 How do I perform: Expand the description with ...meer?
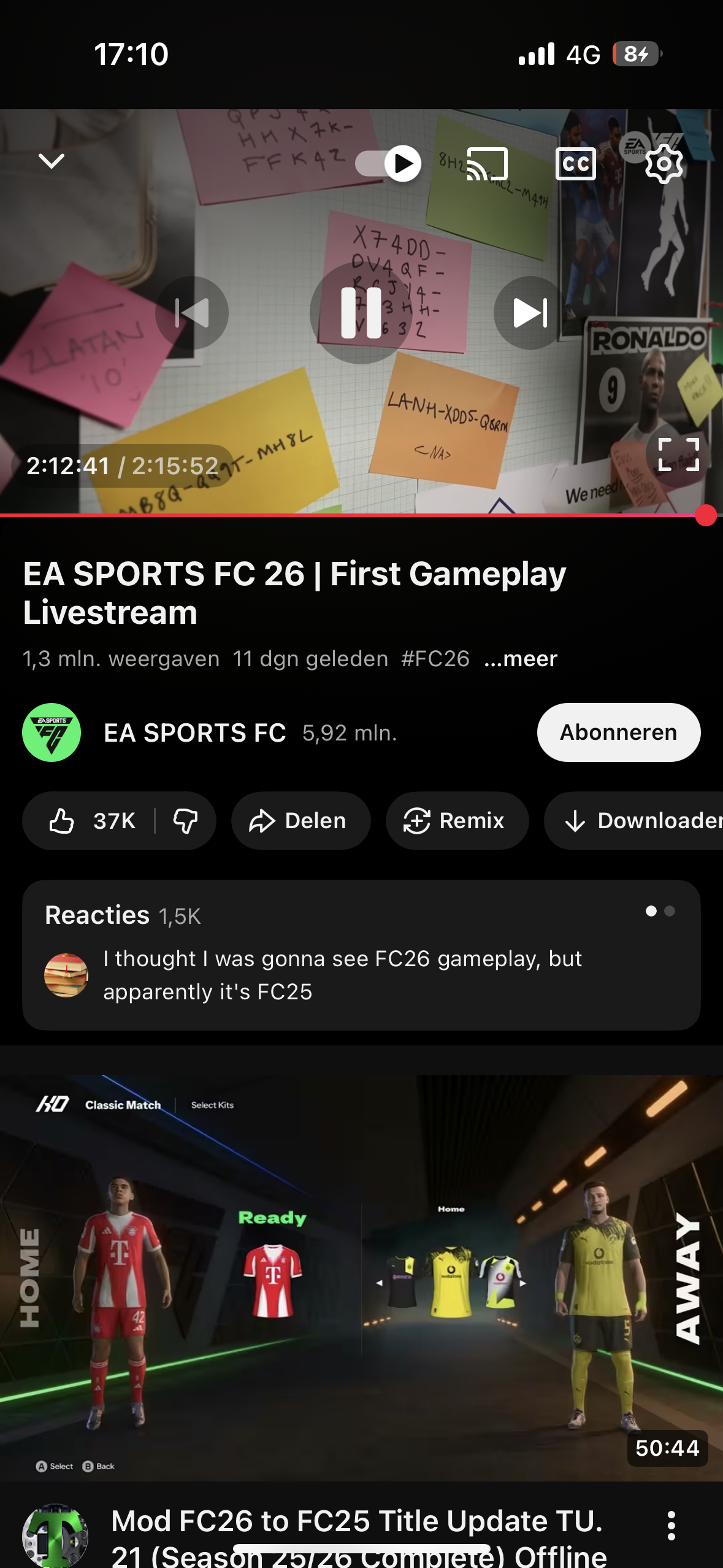point(521,659)
